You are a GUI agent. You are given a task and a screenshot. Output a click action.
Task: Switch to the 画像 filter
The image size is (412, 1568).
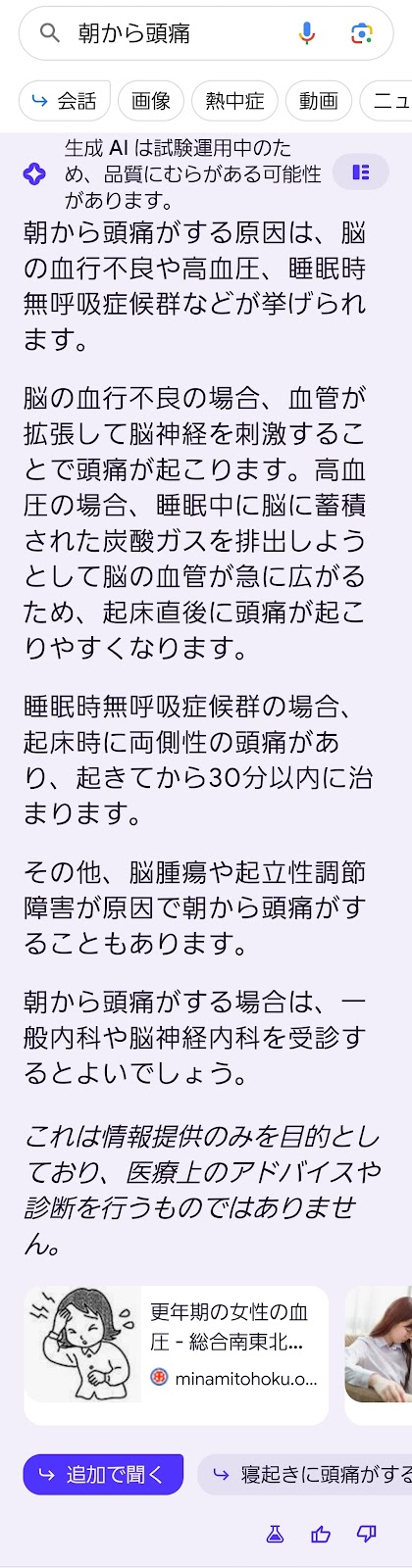[151, 100]
